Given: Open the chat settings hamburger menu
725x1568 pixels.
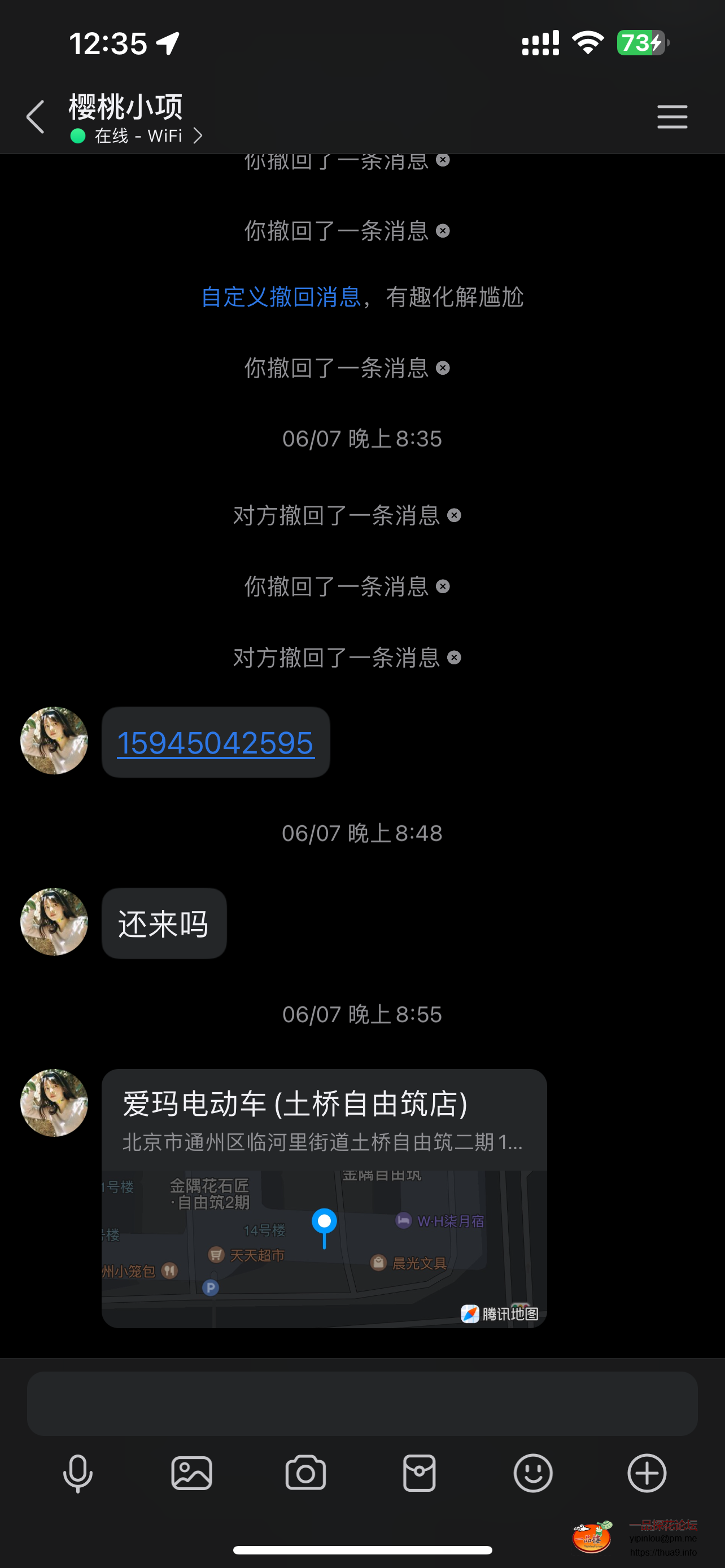Looking at the screenshot, I should point(672,116).
